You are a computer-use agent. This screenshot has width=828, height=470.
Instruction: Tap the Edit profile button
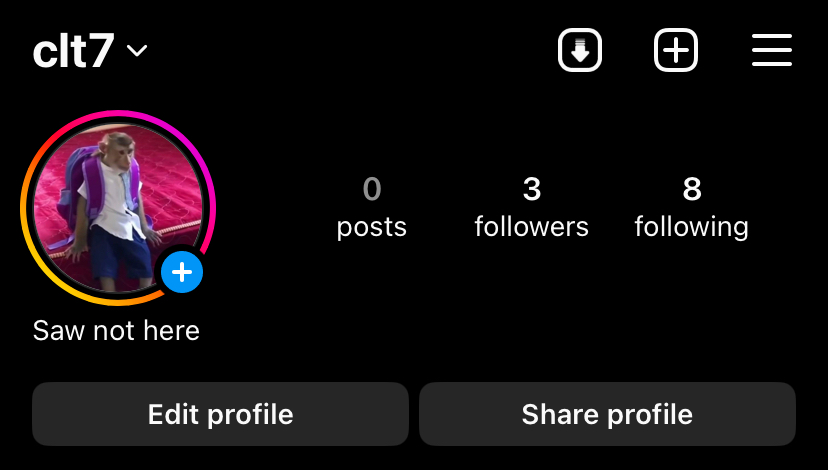point(220,414)
